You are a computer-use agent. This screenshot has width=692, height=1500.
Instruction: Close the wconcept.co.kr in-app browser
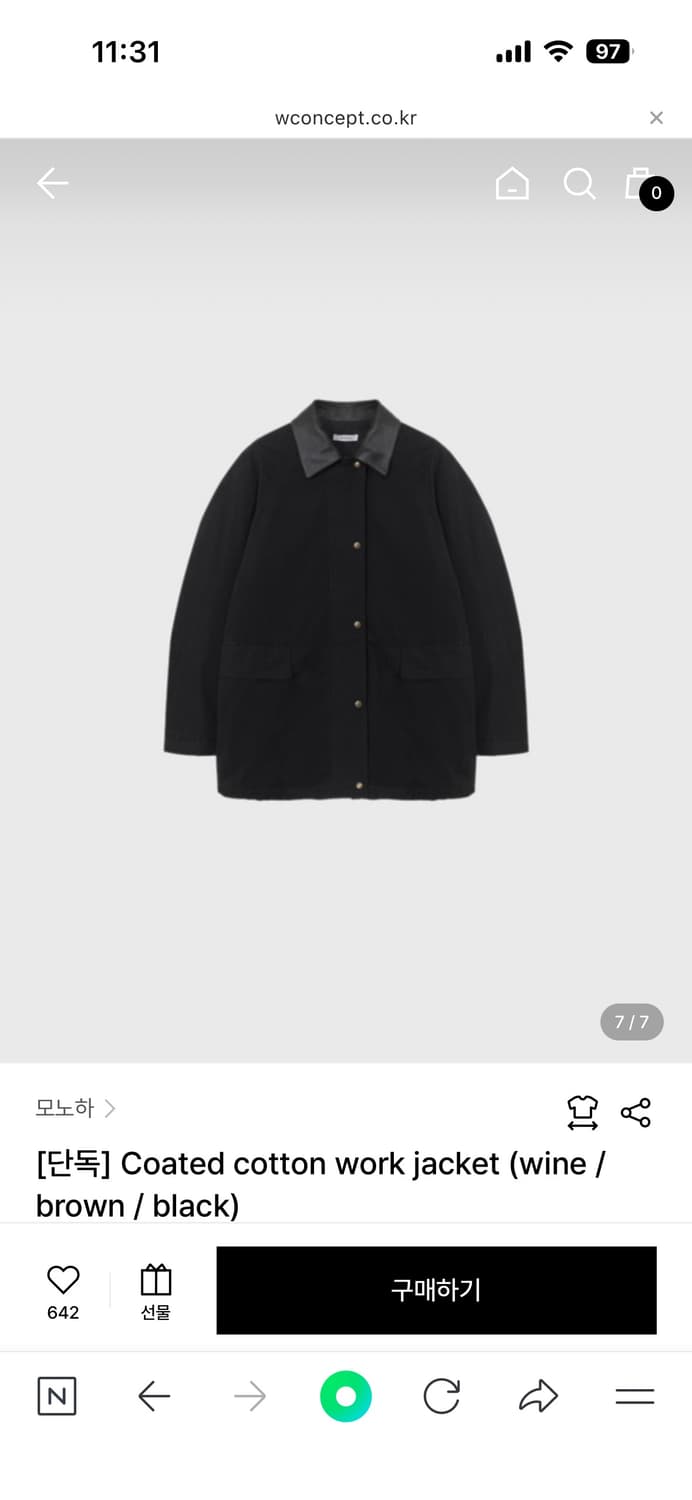[656, 118]
